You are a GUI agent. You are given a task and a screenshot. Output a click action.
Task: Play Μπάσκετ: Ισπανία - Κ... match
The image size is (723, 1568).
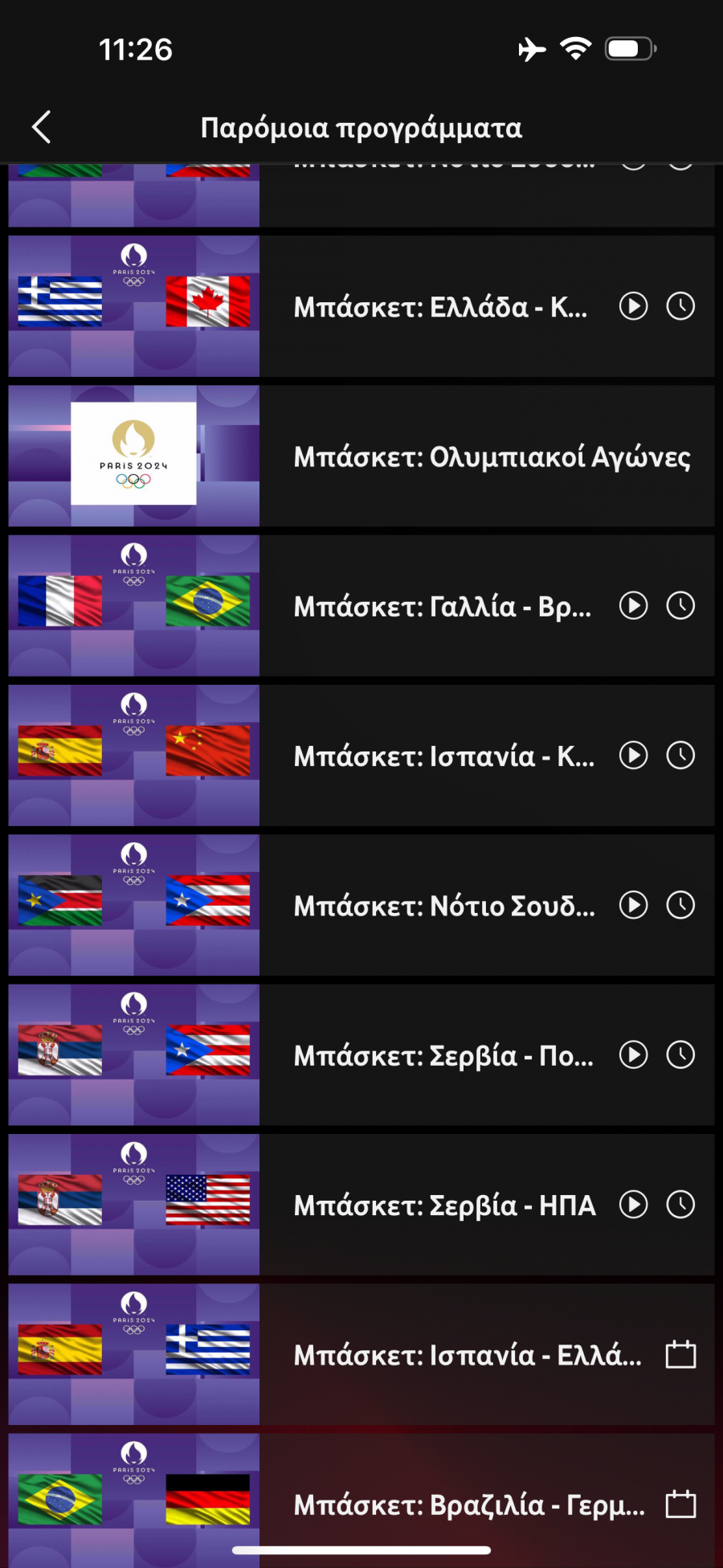coord(633,755)
